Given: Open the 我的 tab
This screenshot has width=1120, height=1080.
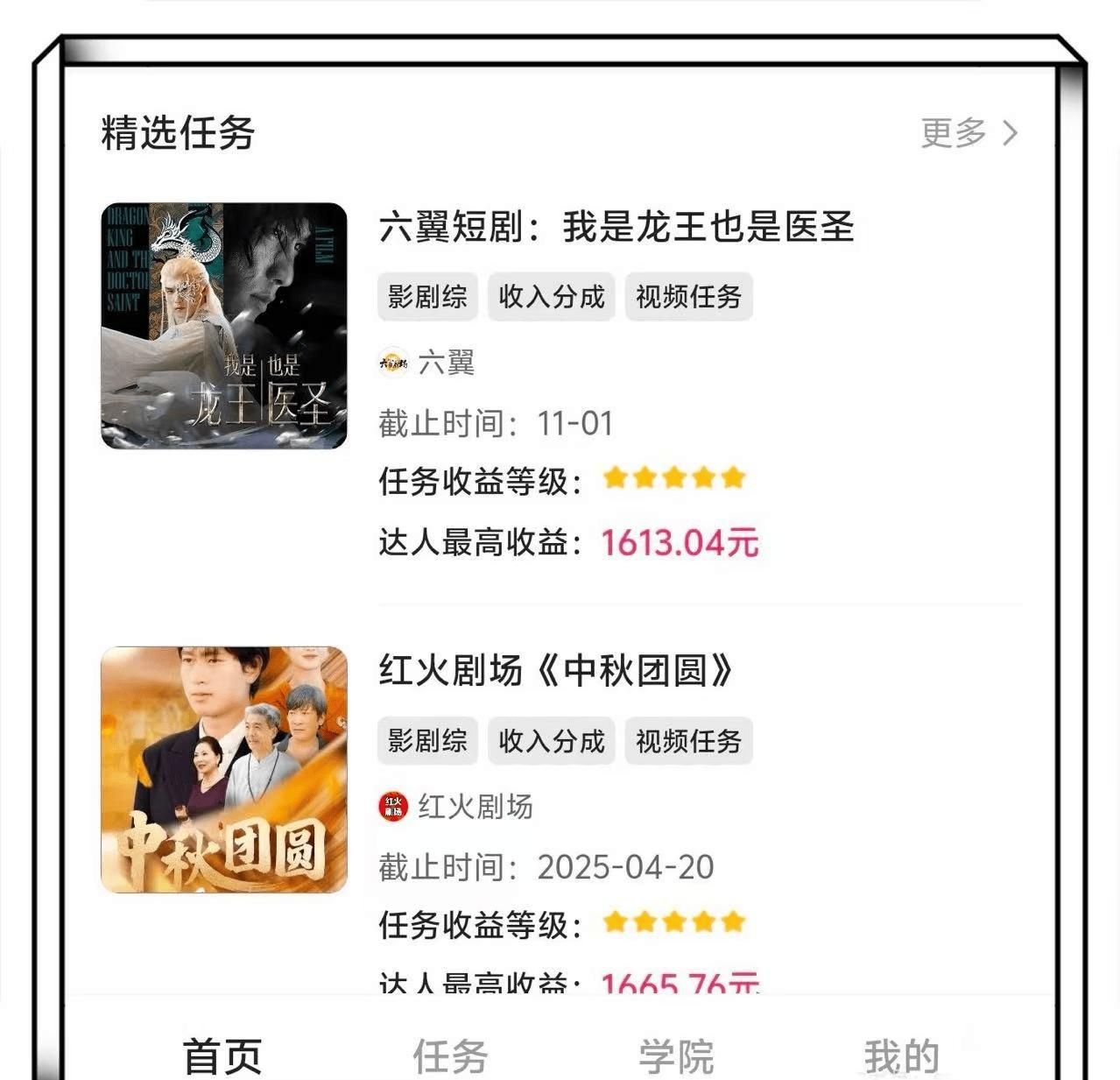Looking at the screenshot, I should (x=901, y=1055).
